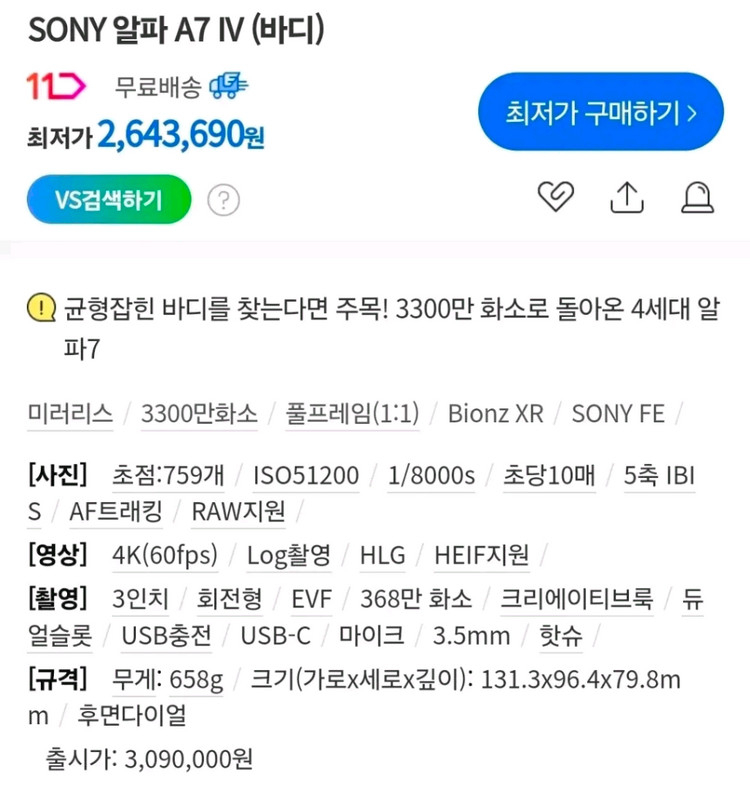Click the 최저가 구매하기 button

(x=600, y=112)
